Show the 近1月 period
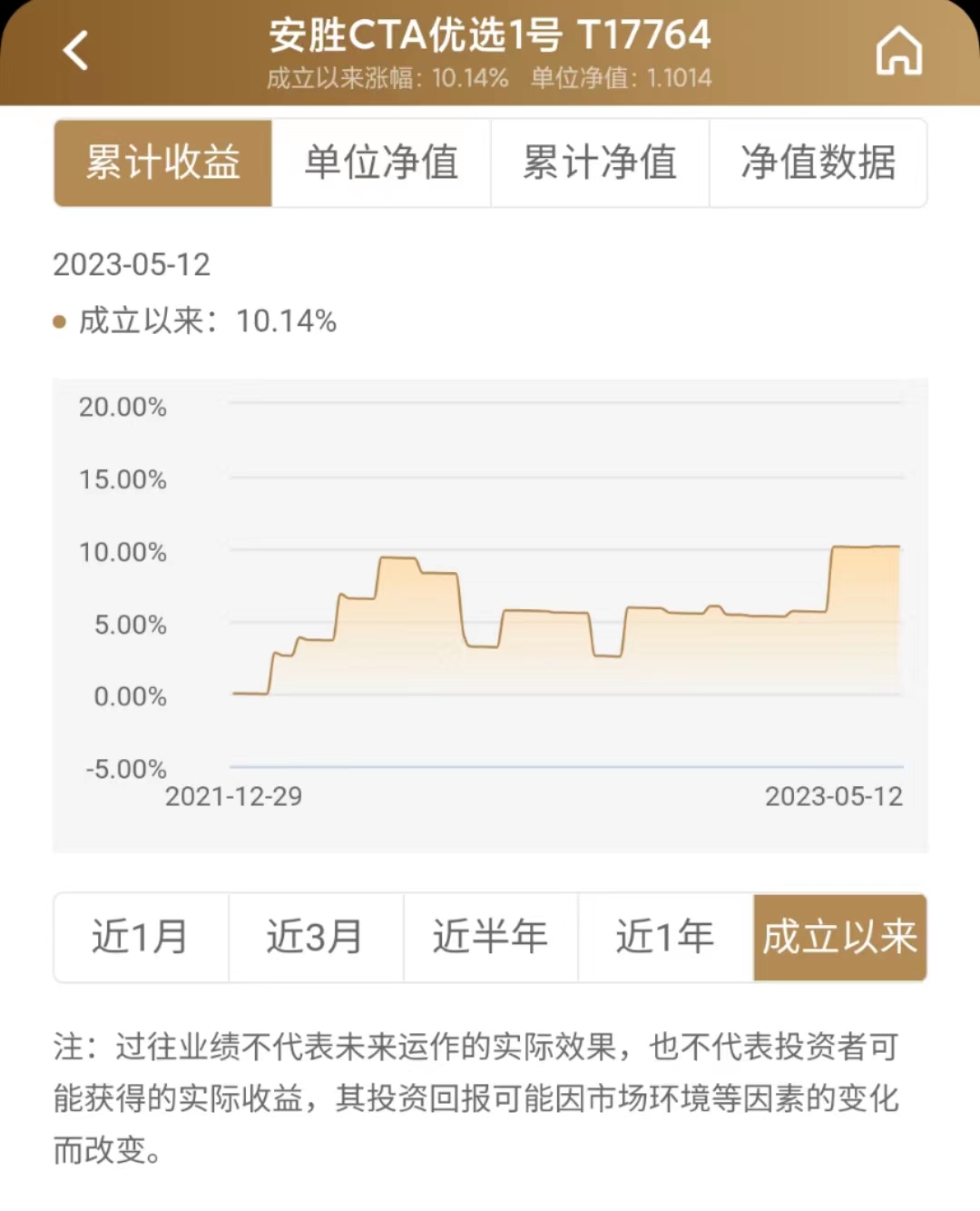The width and height of the screenshot is (980, 1211). click(141, 937)
